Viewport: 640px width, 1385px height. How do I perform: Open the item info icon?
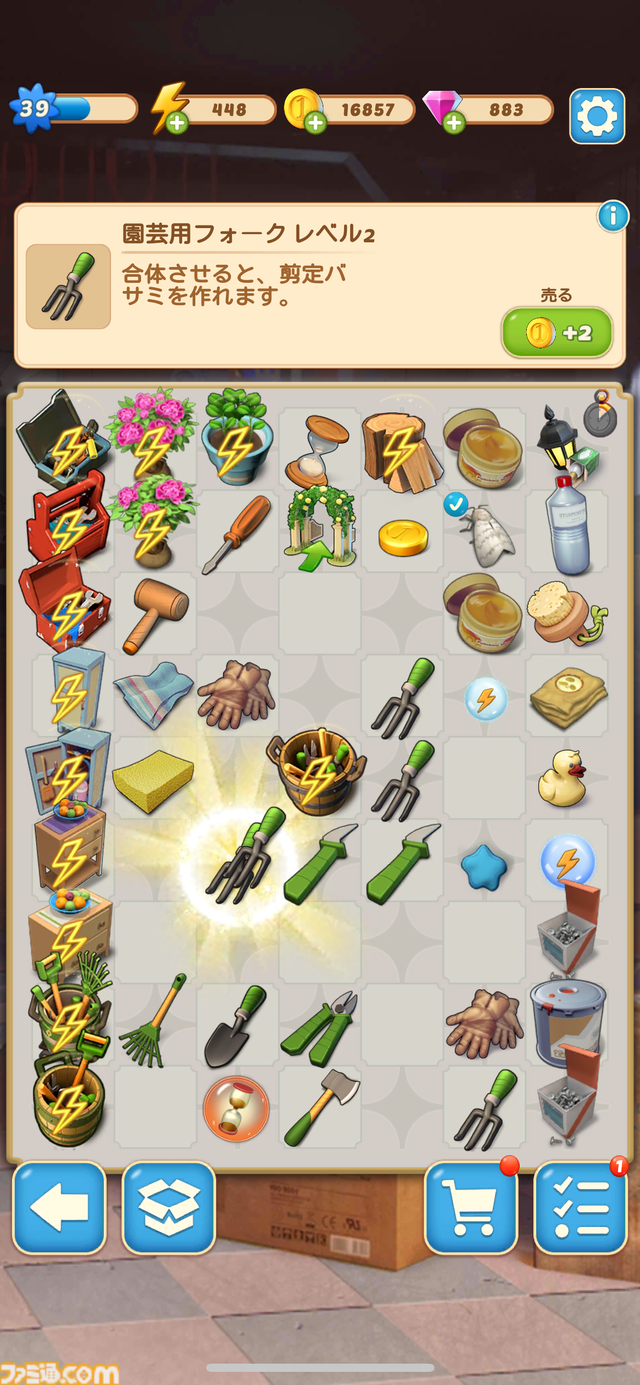[612, 215]
